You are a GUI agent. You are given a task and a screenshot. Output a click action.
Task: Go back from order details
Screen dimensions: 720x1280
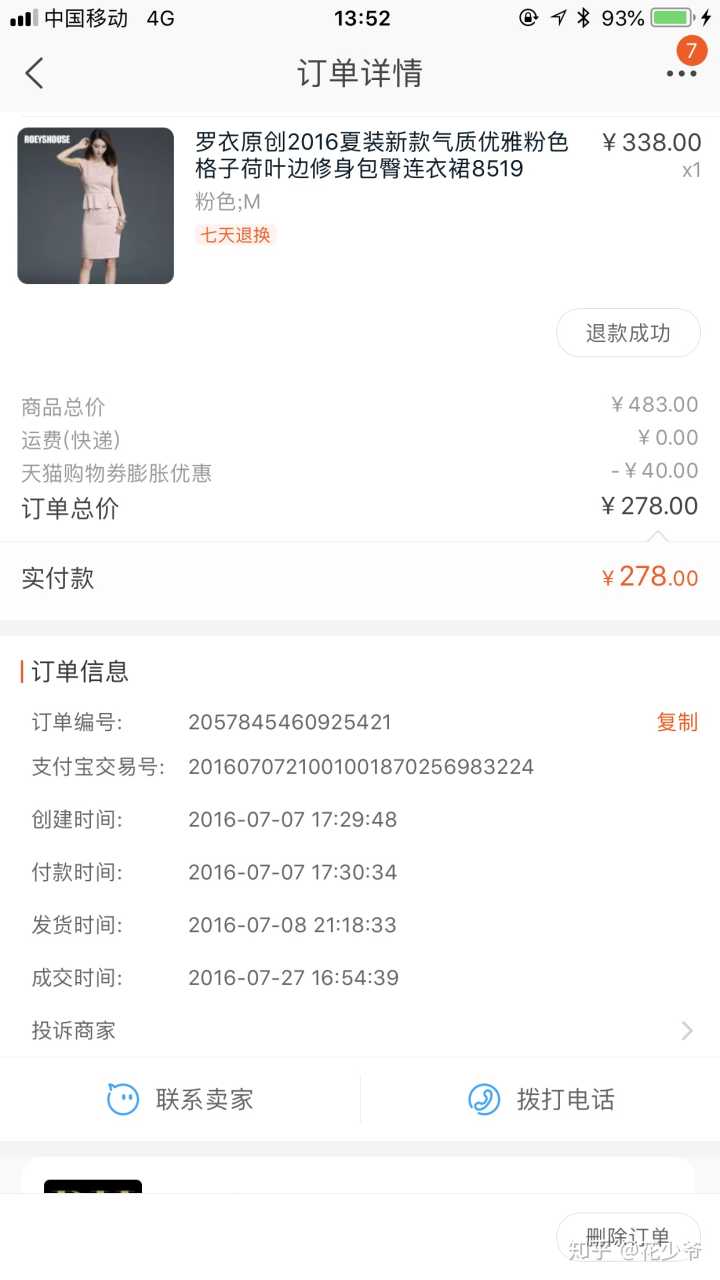coord(35,73)
